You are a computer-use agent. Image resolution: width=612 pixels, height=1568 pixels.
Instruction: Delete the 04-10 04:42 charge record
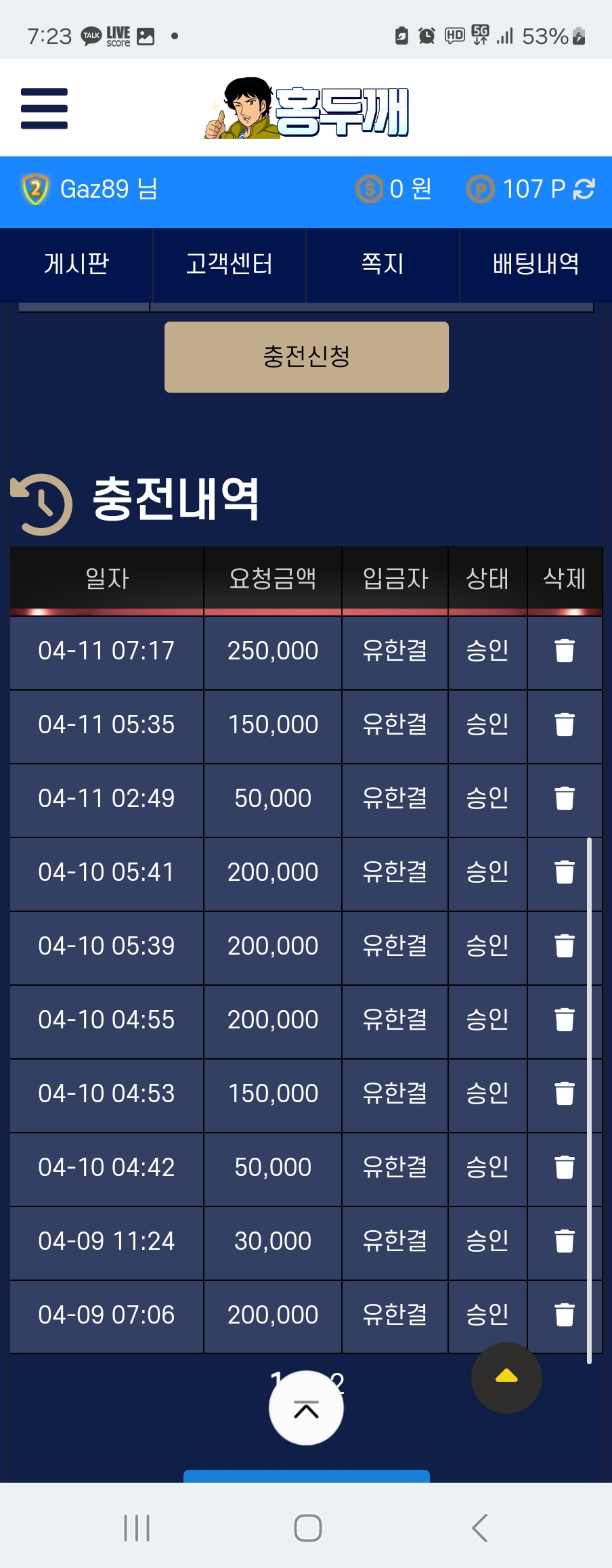[x=564, y=1167]
